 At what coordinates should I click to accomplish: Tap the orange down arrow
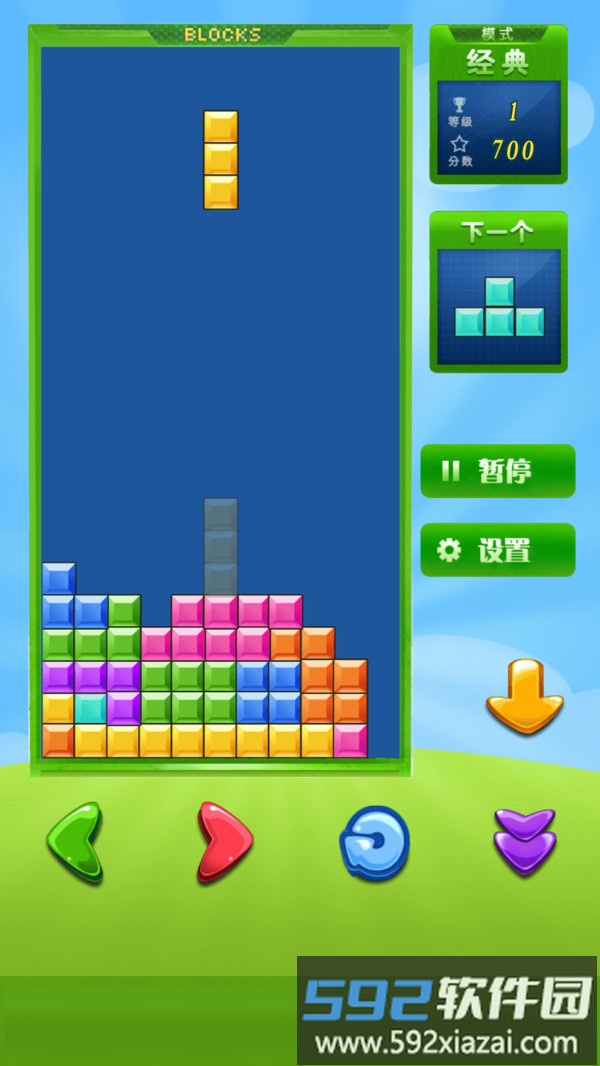click(524, 697)
